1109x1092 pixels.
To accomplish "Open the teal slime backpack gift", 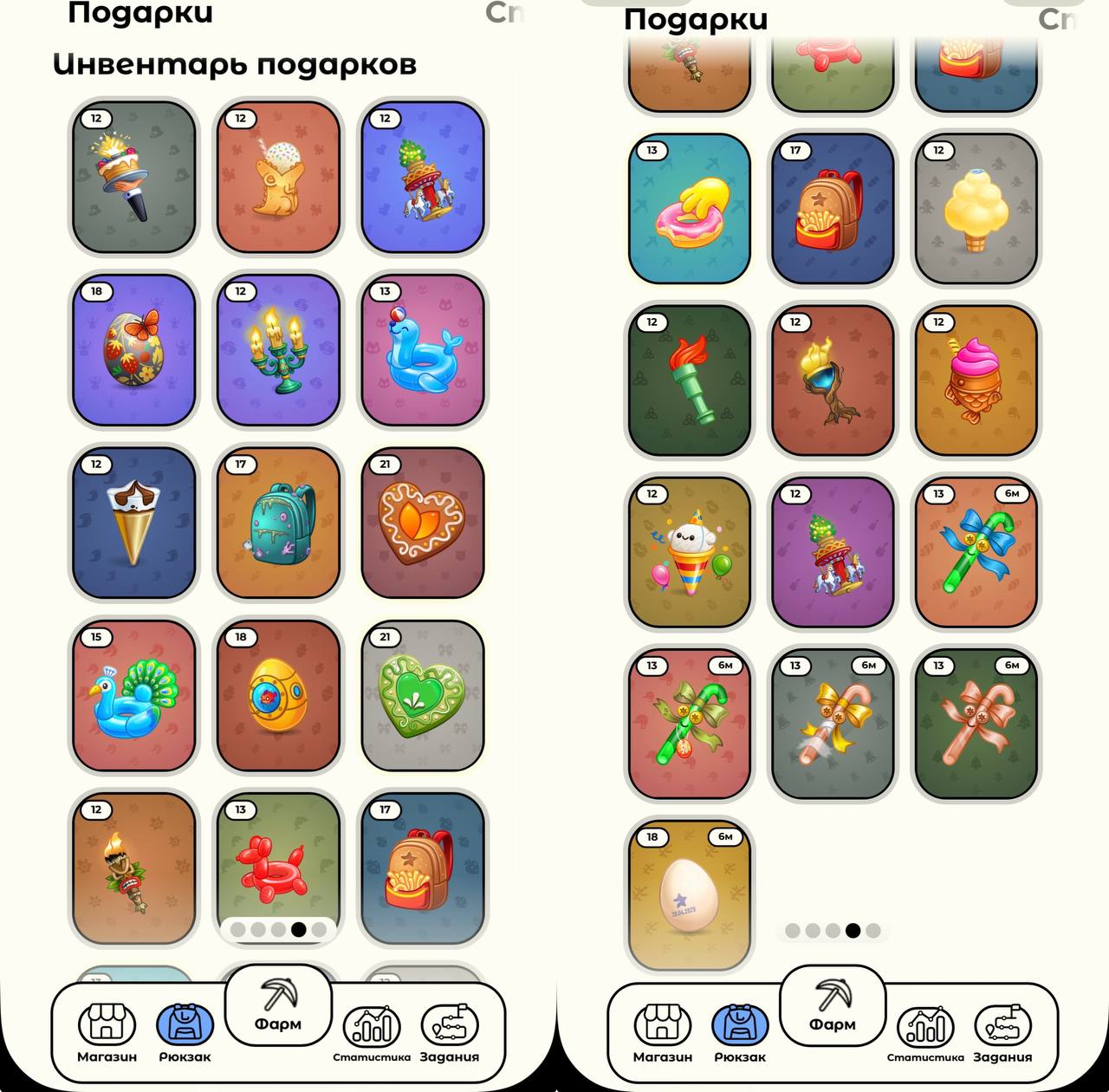I will pyautogui.click(x=277, y=523).
